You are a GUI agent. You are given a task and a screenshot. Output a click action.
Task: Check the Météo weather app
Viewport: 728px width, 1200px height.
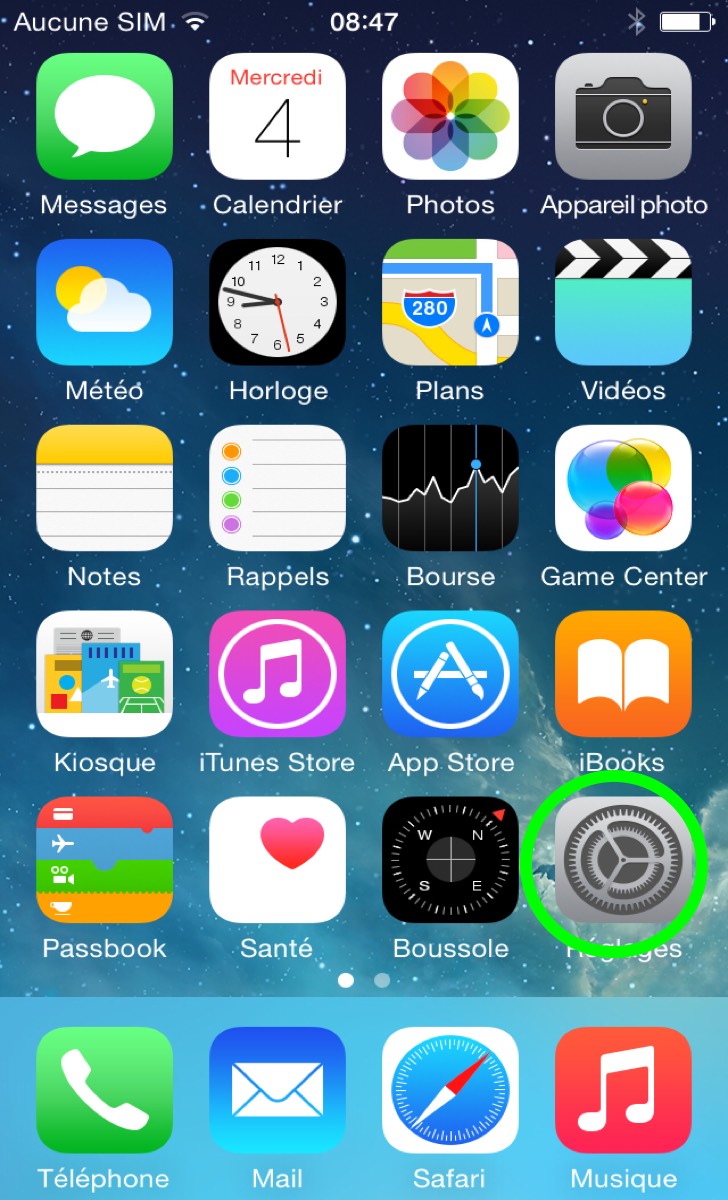[x=104, y=302]
